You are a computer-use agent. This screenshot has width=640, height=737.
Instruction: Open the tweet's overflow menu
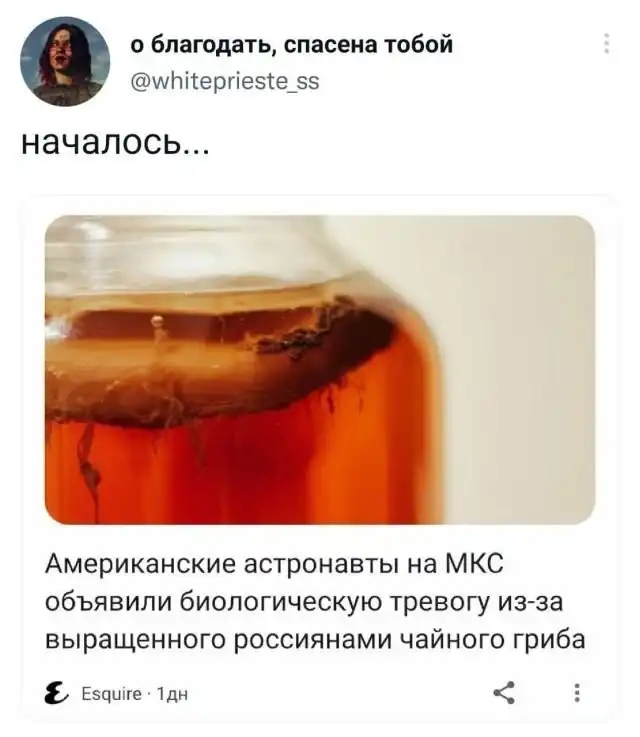[x=607, y=44]
